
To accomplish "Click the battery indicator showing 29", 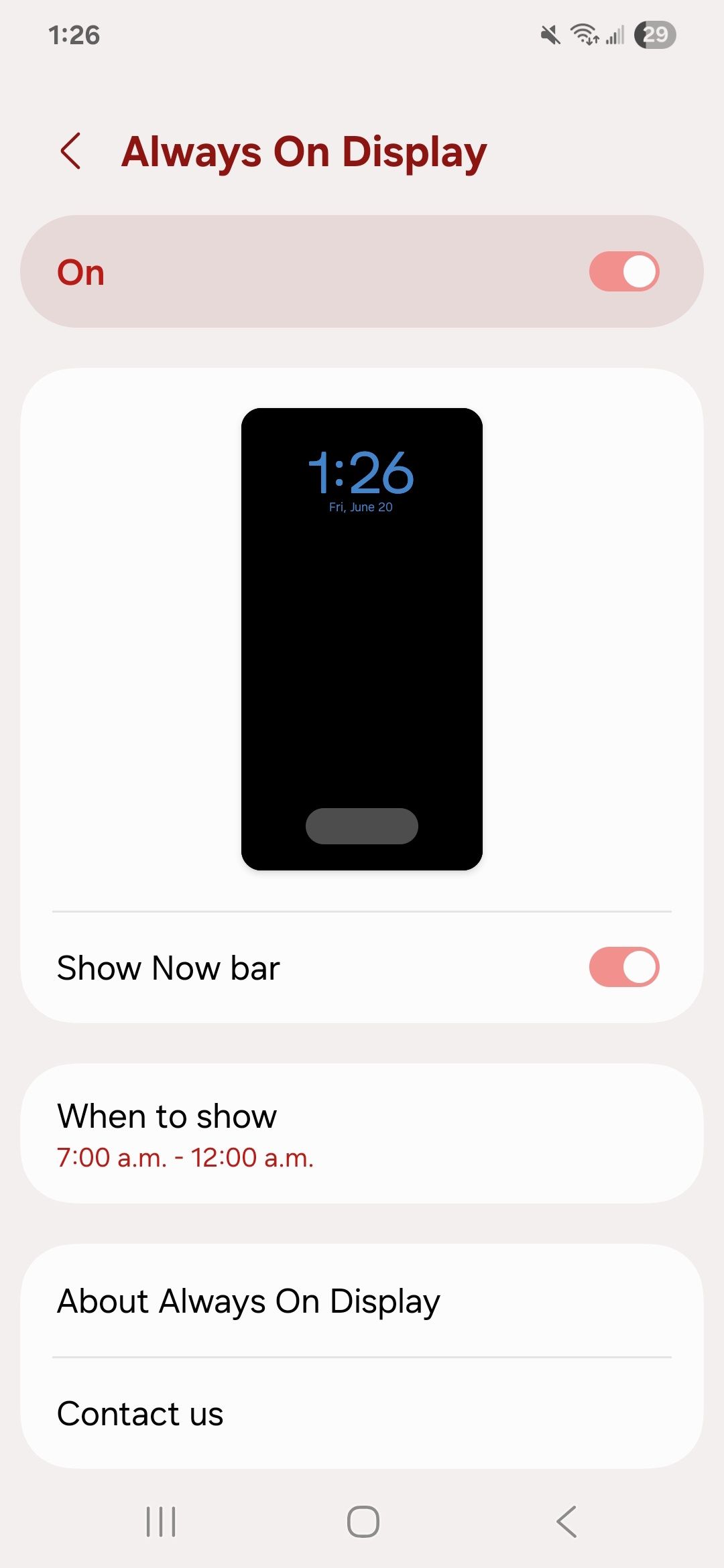I will (655, 36).
